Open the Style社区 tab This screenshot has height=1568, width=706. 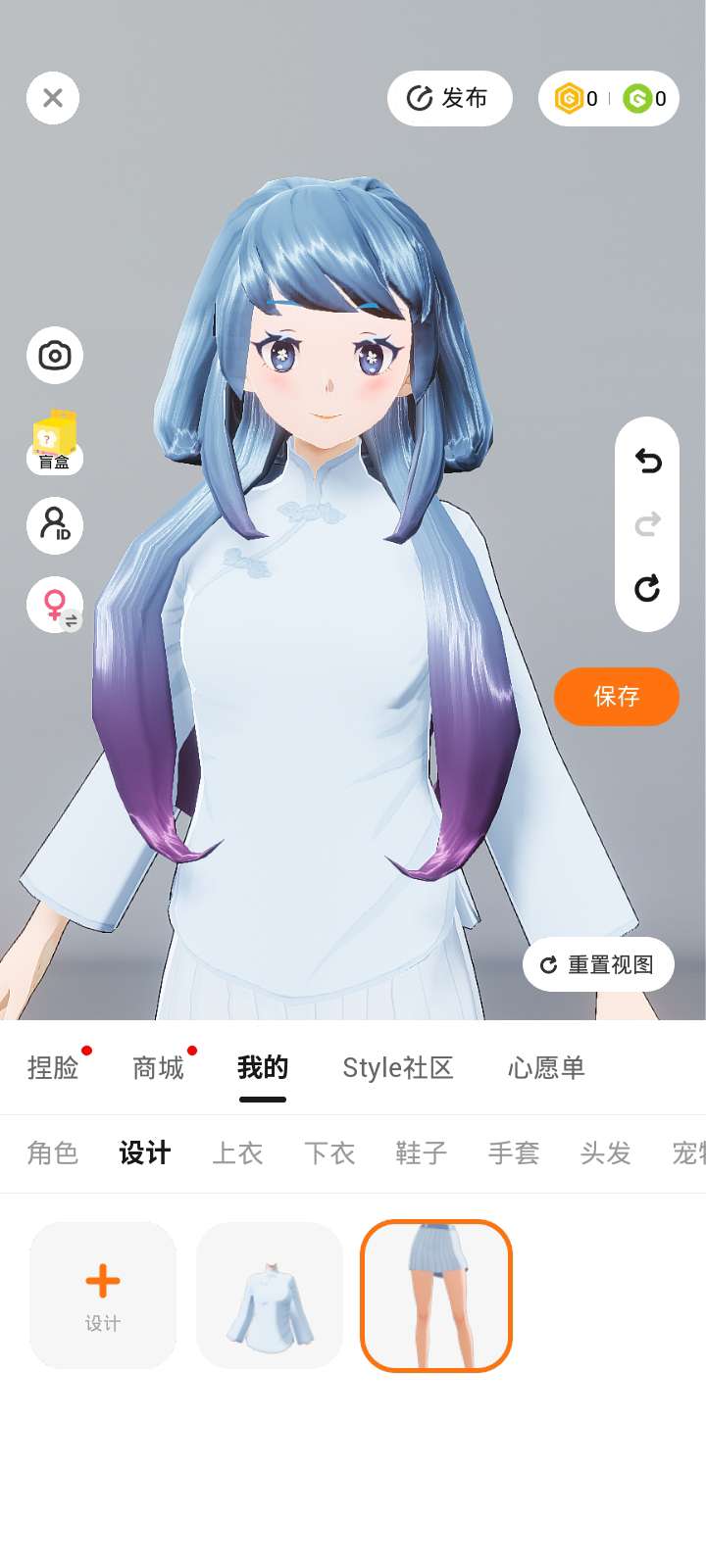(x=397, y=1067)
